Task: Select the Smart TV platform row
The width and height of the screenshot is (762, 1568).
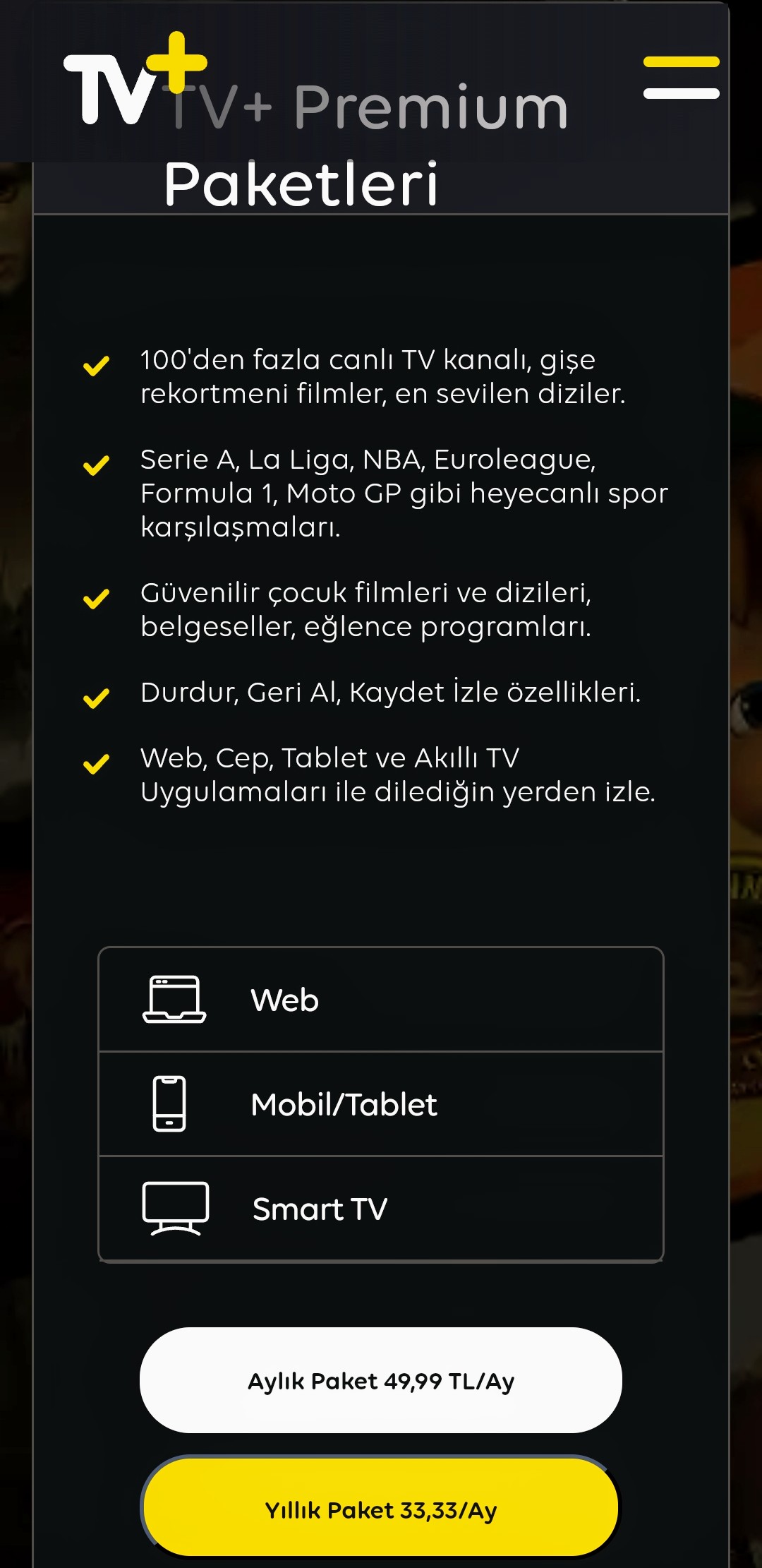Action: 381,1209
